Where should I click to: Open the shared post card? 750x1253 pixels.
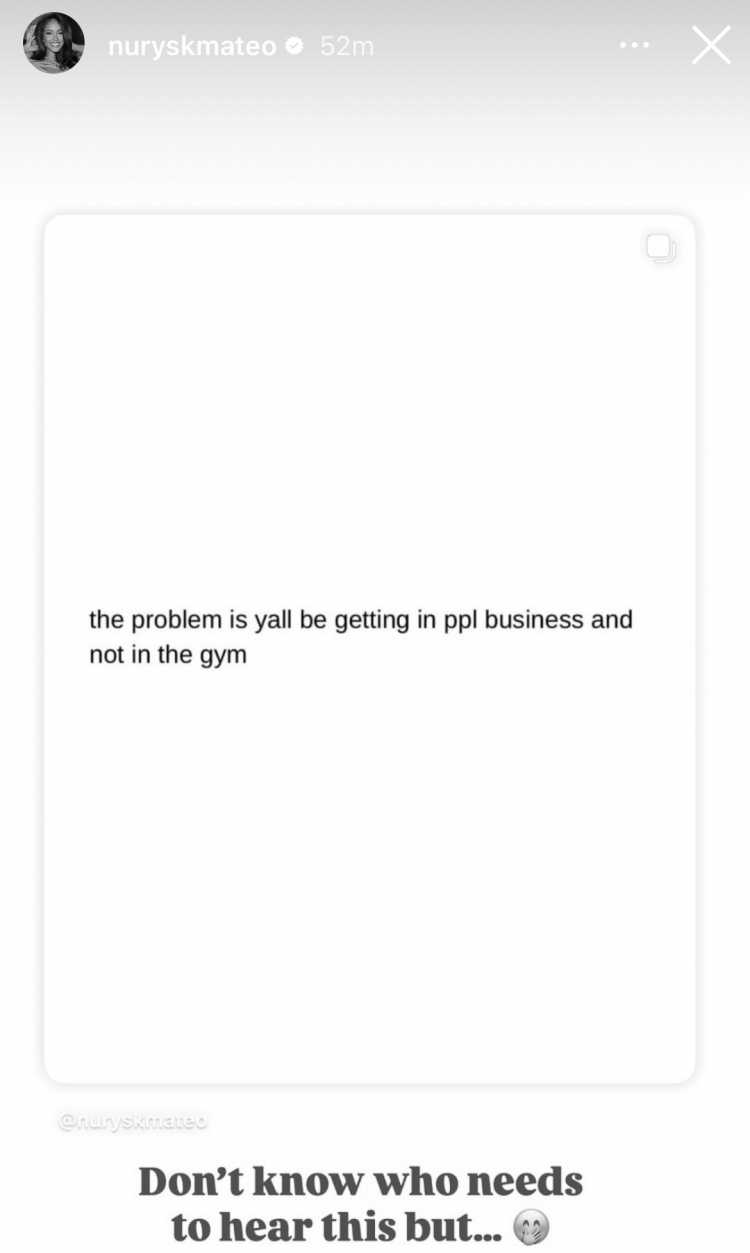tap(370, 649)
